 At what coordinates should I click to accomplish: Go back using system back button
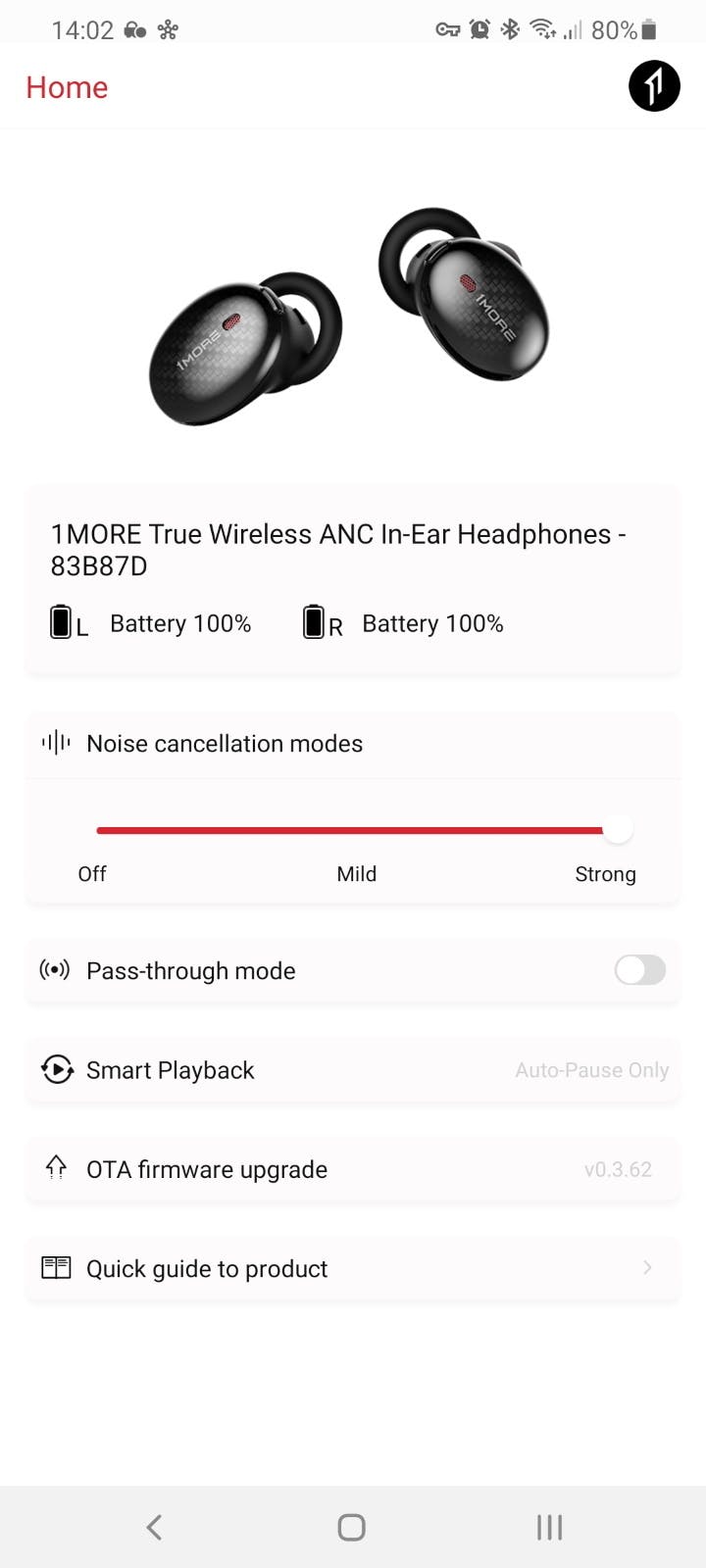tap(154, 1527)
